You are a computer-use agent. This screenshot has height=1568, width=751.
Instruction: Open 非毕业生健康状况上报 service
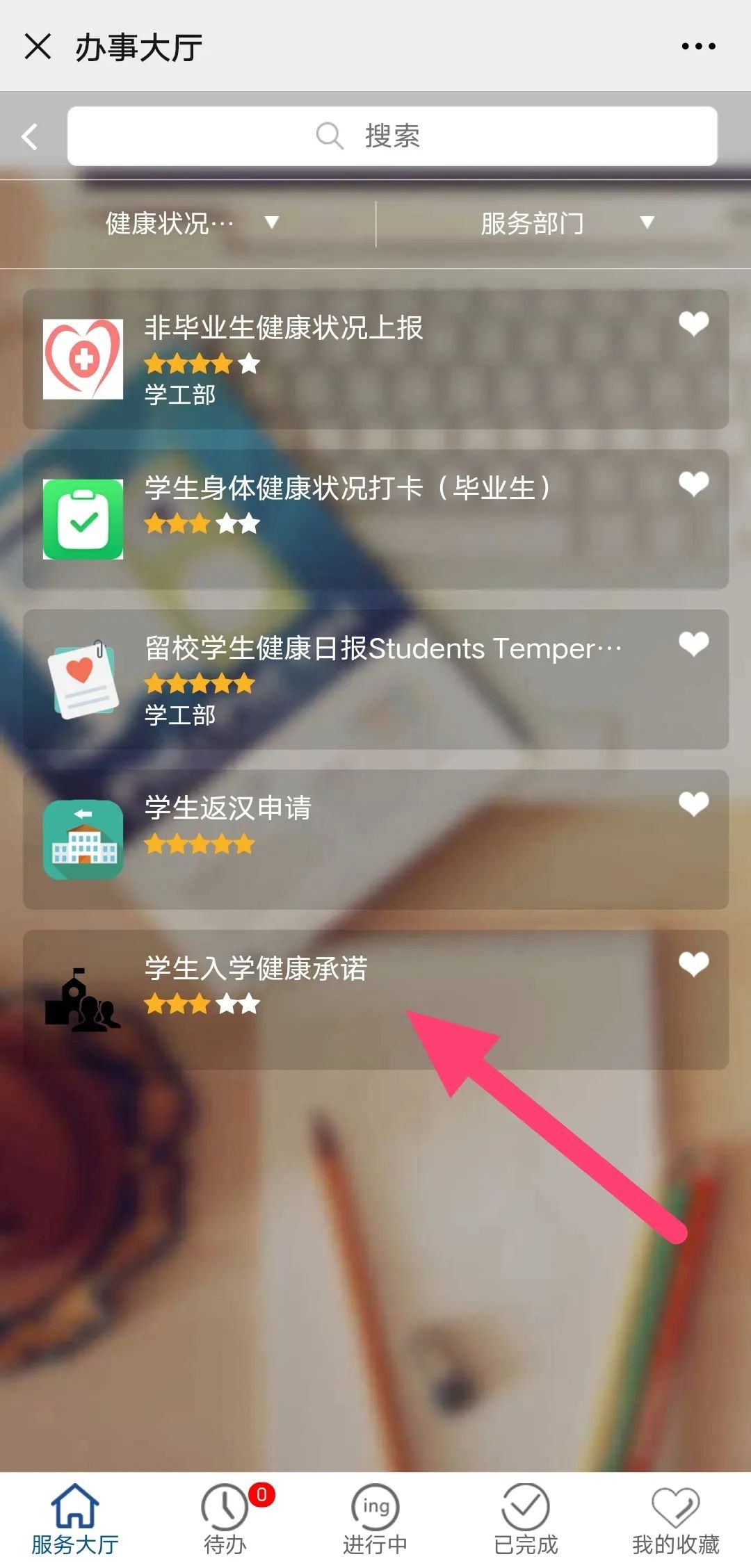(x=284, y=328)
